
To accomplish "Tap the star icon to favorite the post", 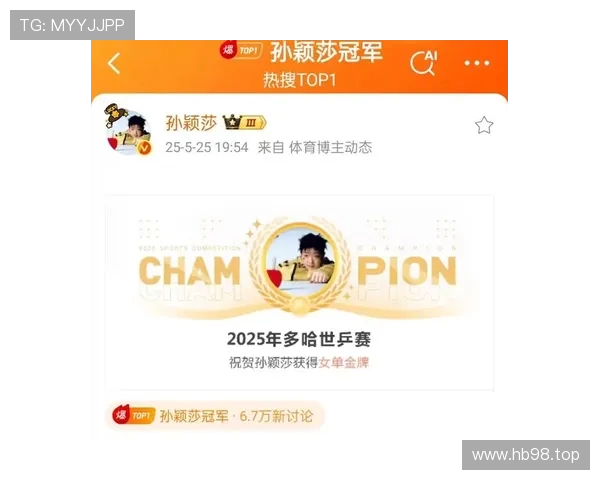I will coord(484,125).
